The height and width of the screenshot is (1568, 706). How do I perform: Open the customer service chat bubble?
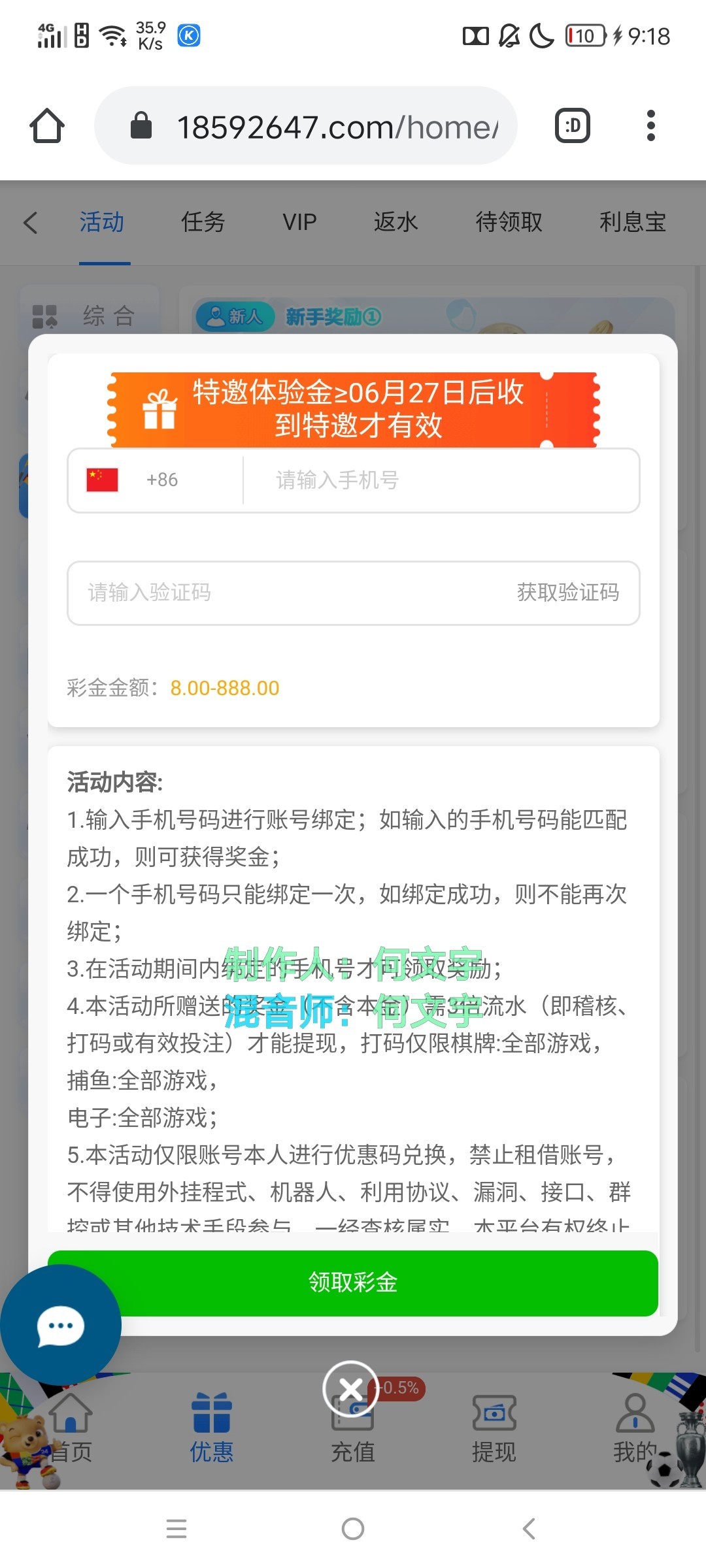tap(61, 1326)
